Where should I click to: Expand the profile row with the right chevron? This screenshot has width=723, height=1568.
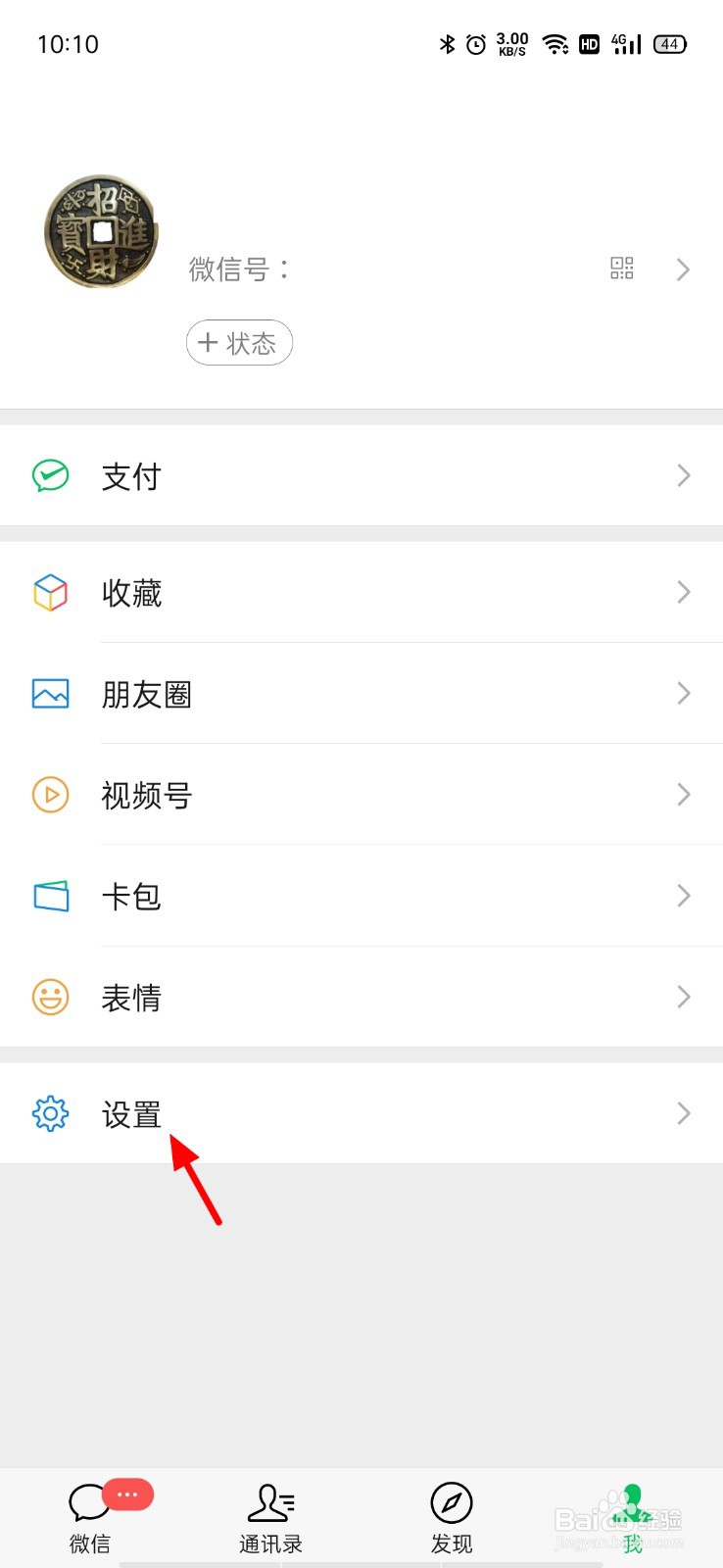coord(683,269)
